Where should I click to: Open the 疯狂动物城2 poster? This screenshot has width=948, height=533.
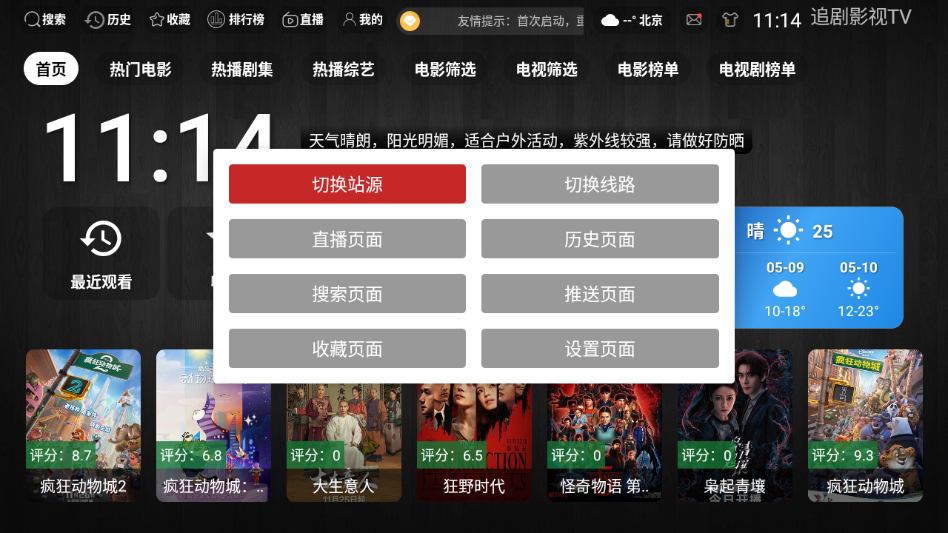(x=83, y=425)
